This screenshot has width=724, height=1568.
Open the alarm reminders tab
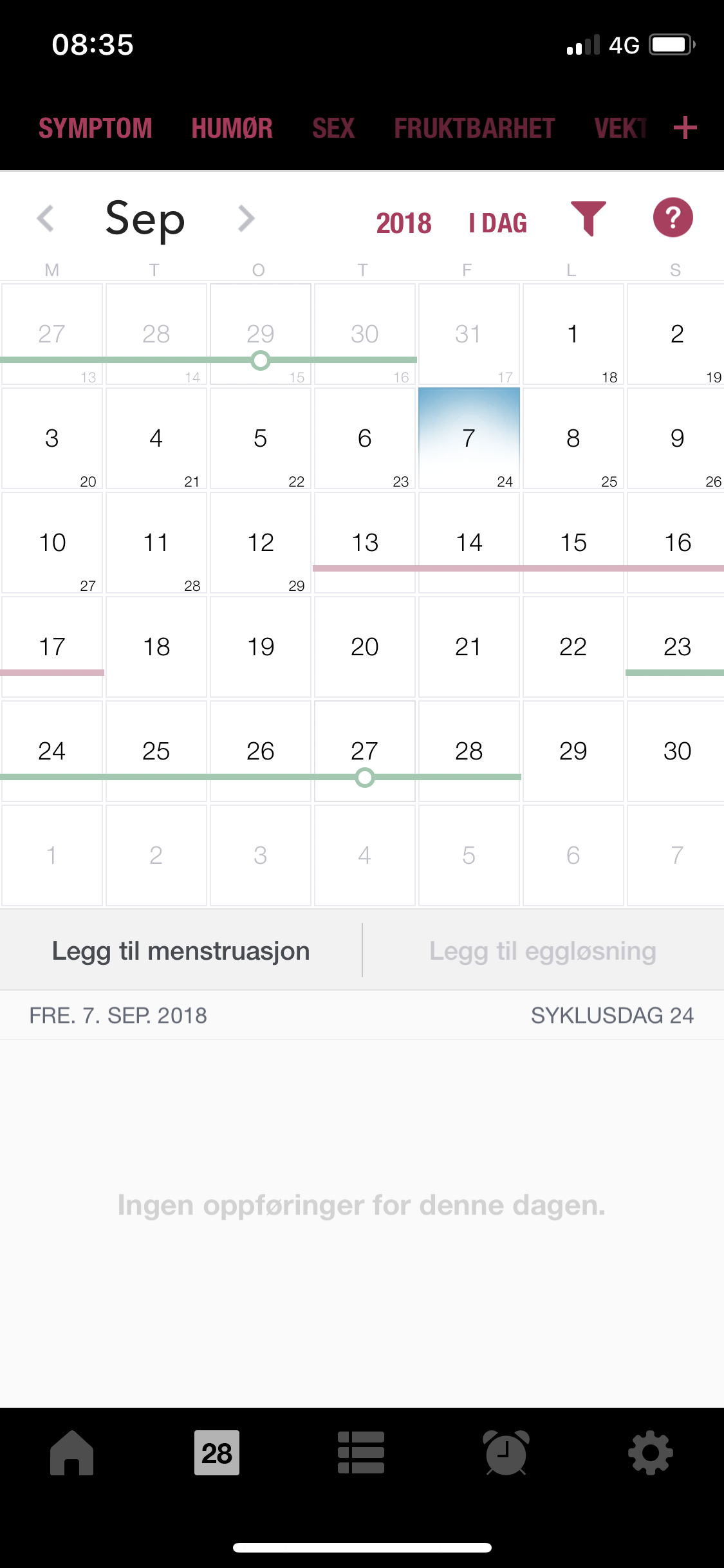click(x=506, y=1453)
